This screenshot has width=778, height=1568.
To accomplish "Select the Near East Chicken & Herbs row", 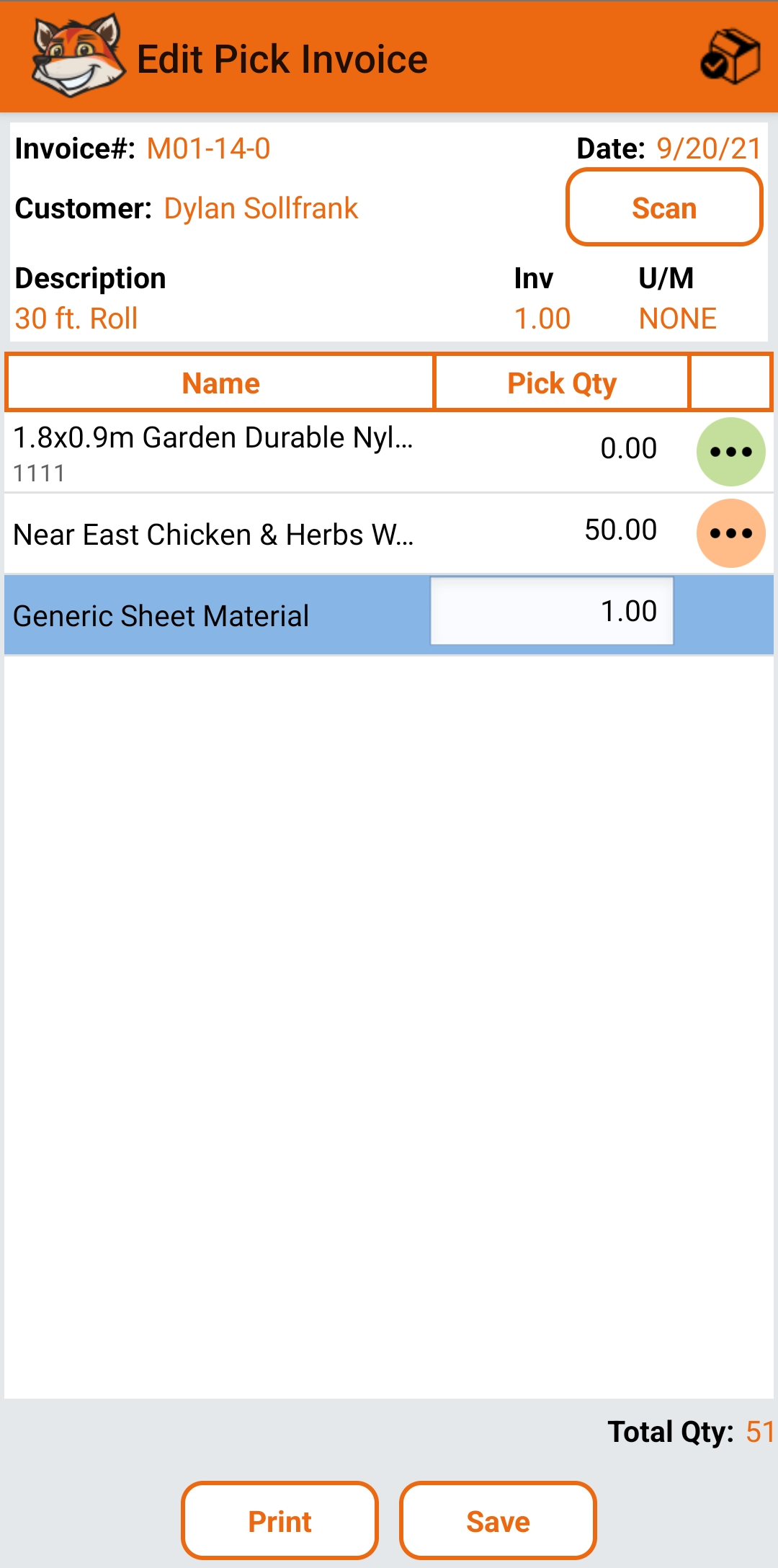I will click(x=389, y=534).
